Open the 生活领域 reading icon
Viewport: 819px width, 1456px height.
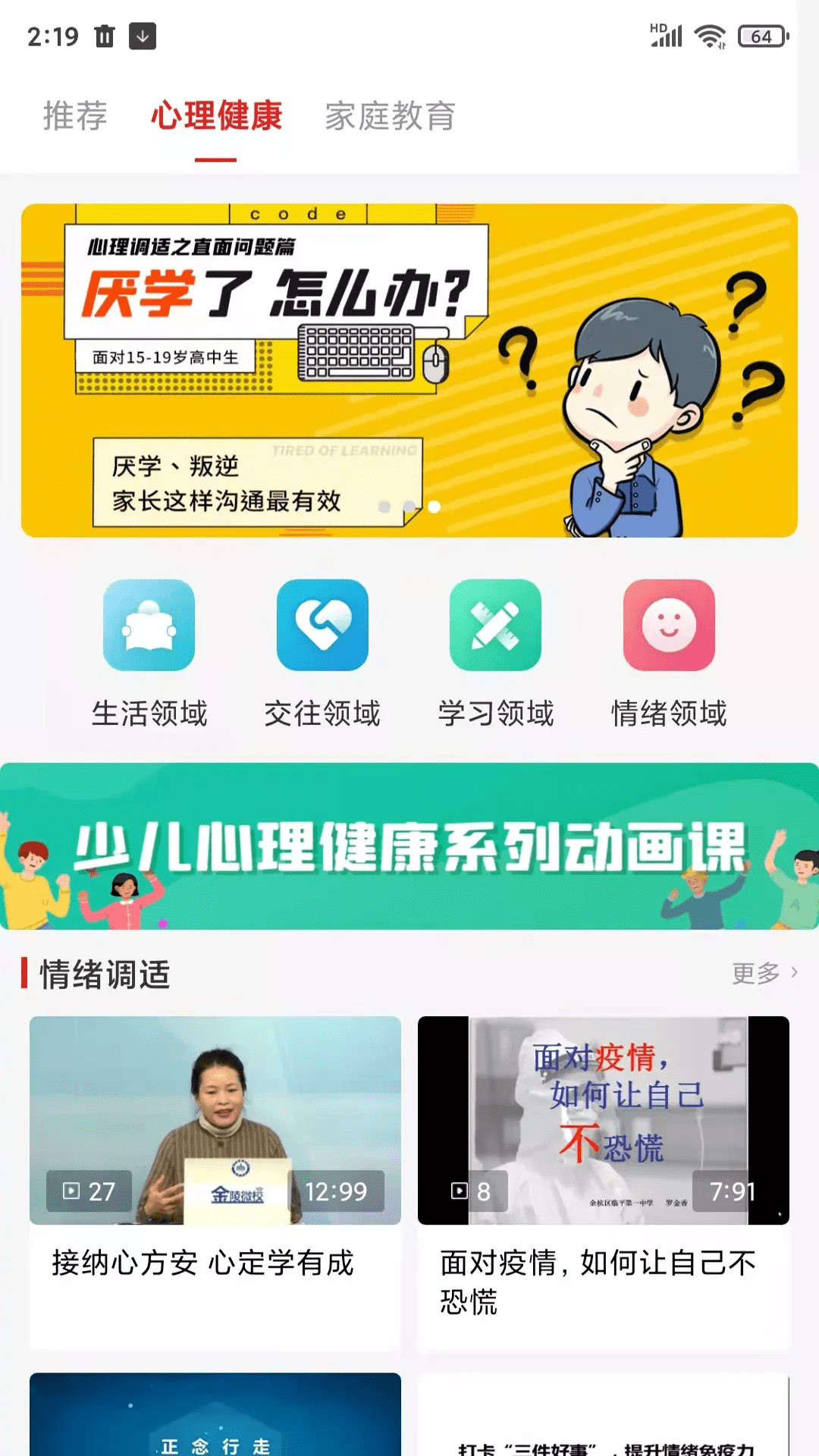149,626
